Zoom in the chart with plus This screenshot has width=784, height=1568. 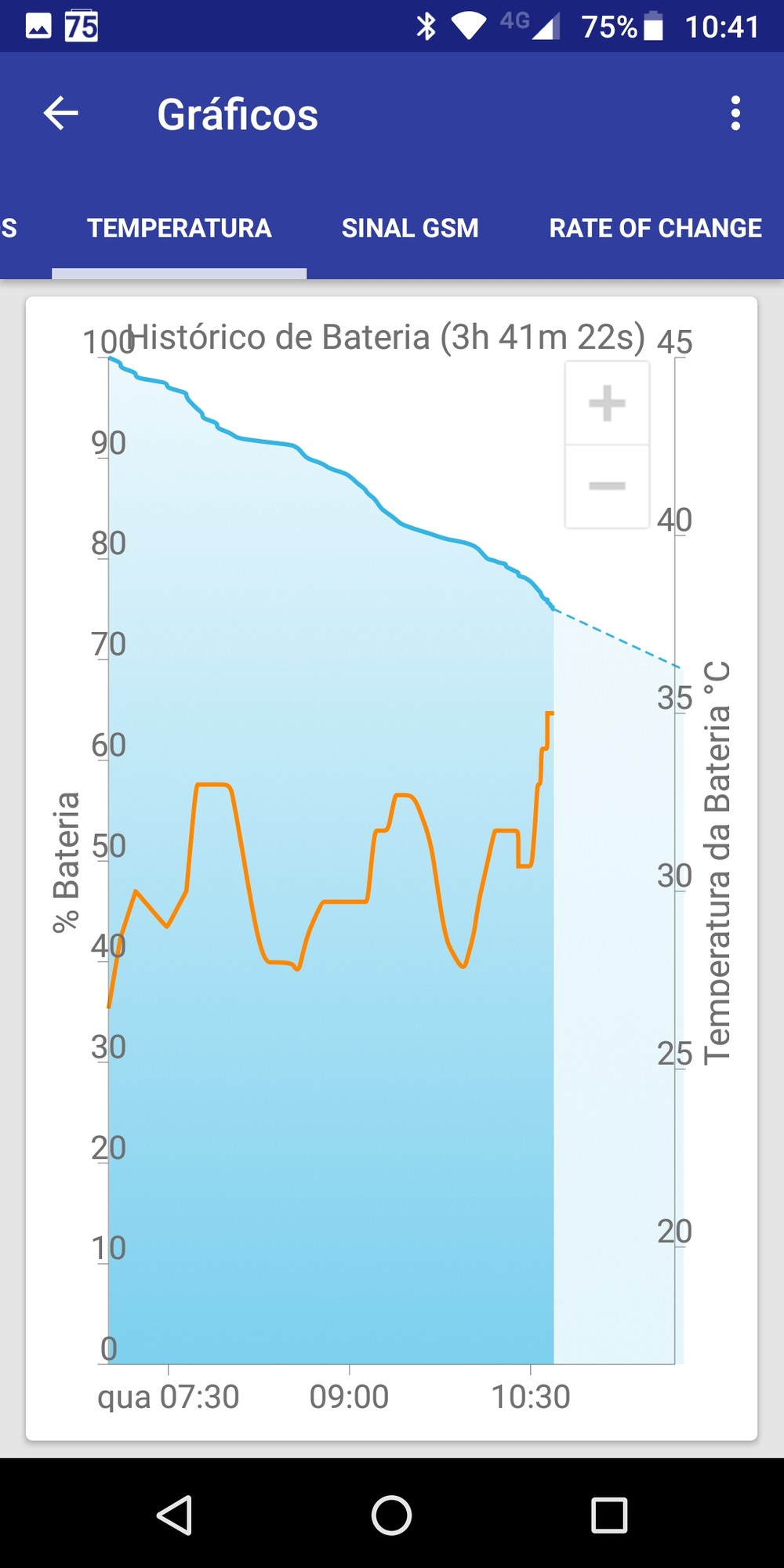click(x=608, y=404)
